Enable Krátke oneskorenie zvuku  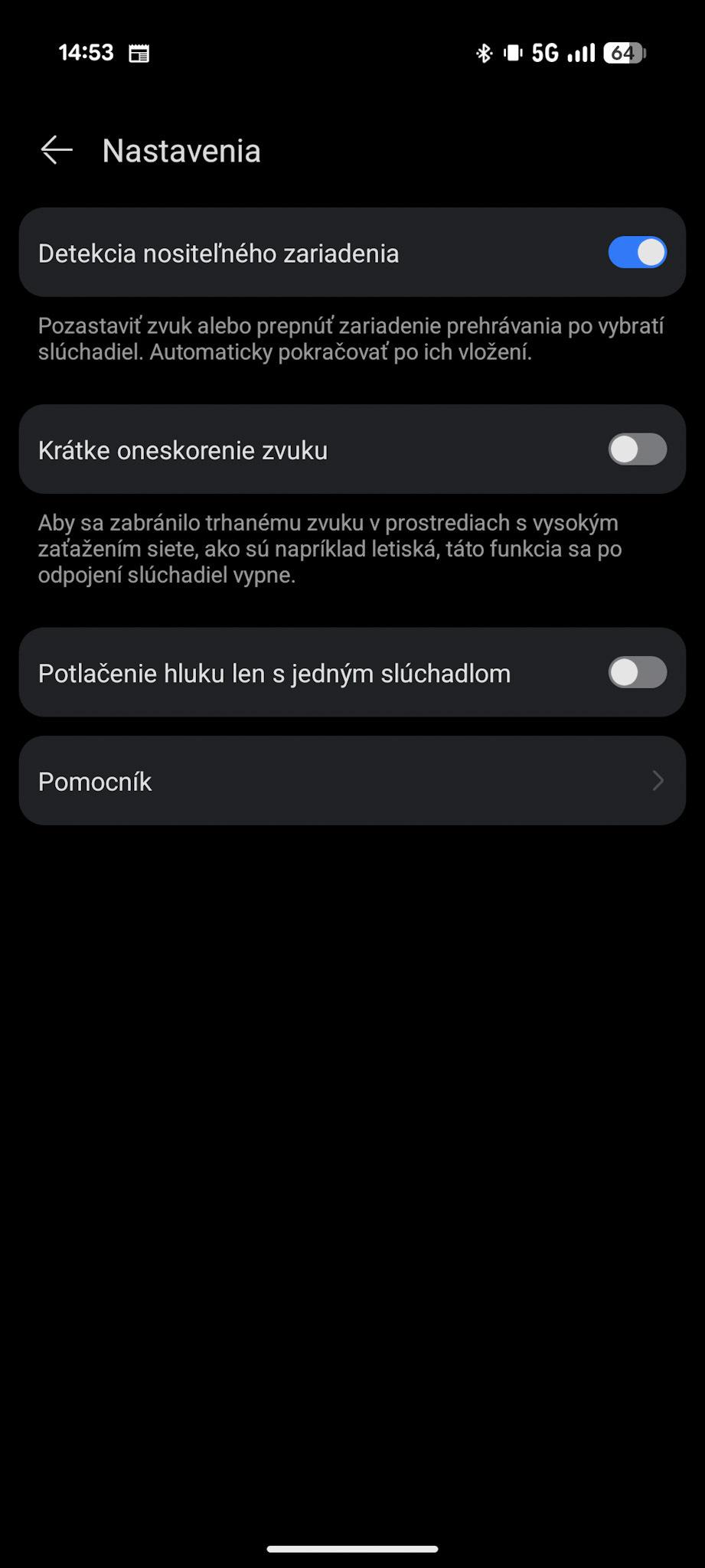pyautogui.click(x=637, y=449)
